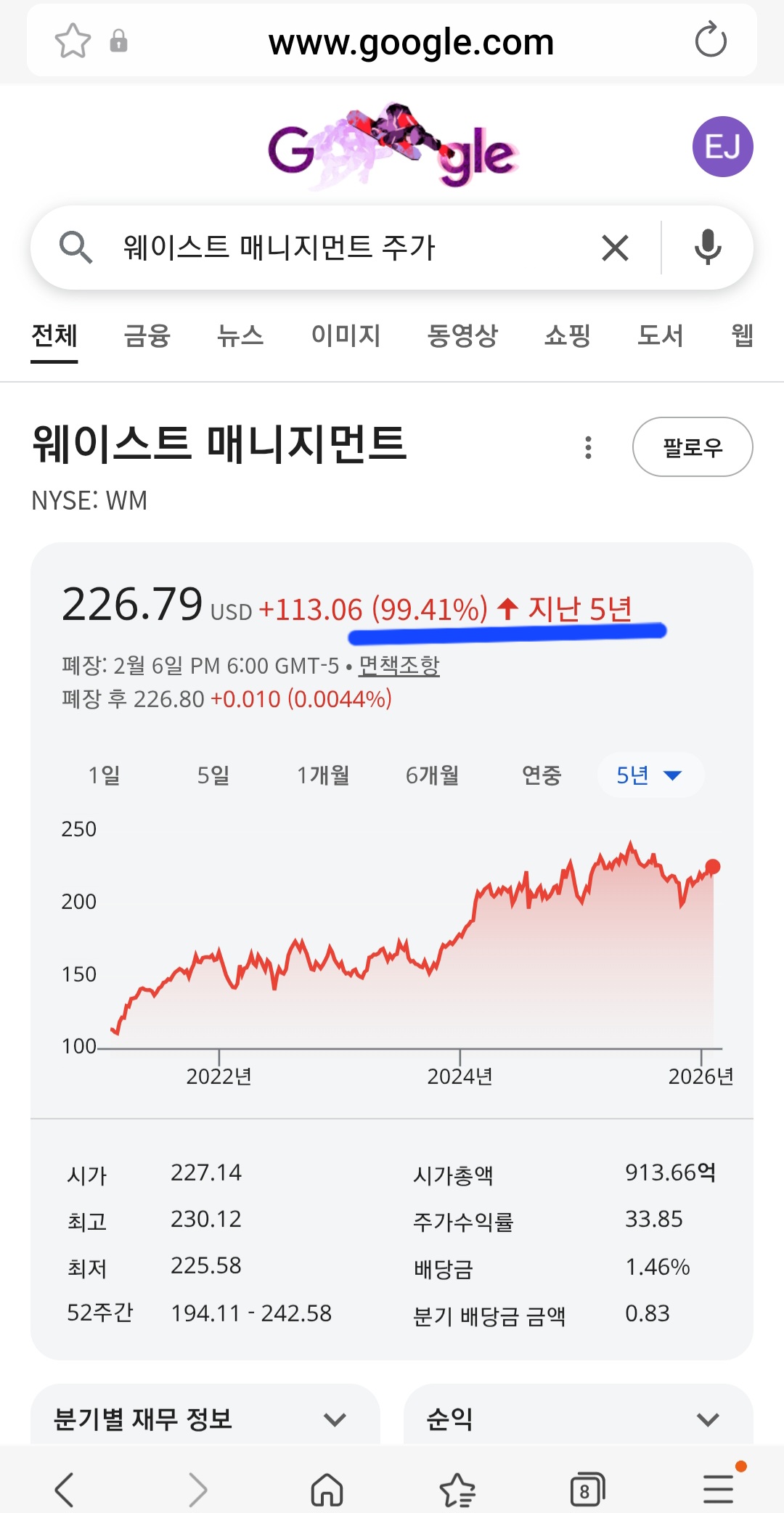This screenshot has height=1513, width=784.
Task: Follow the WM stock with 팔로우
Action: click(x=693, y=446)
